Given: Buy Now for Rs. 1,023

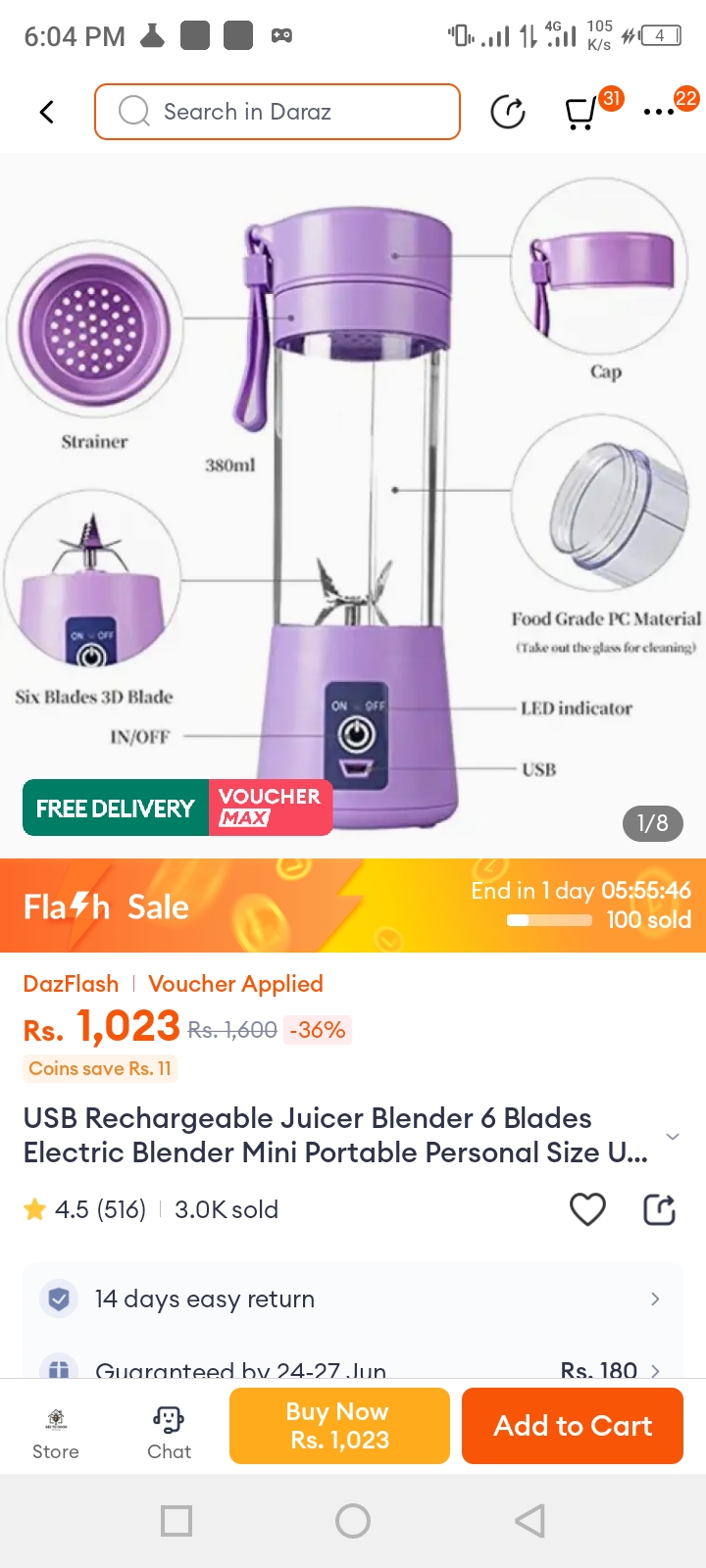Looking at the screenshot, I should click(339, 1426).
